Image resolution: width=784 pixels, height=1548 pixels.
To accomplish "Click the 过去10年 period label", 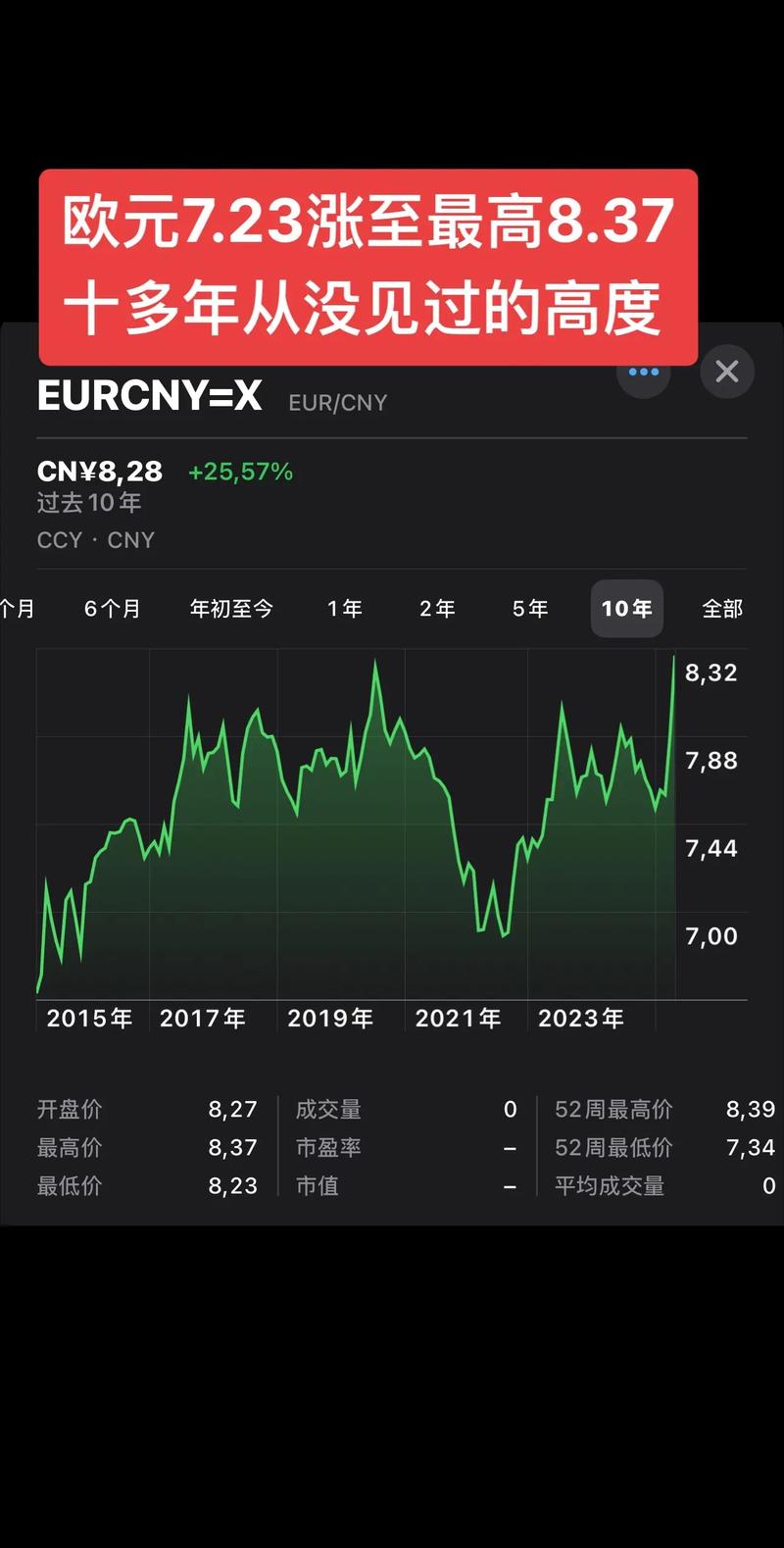I will (88, 503).
